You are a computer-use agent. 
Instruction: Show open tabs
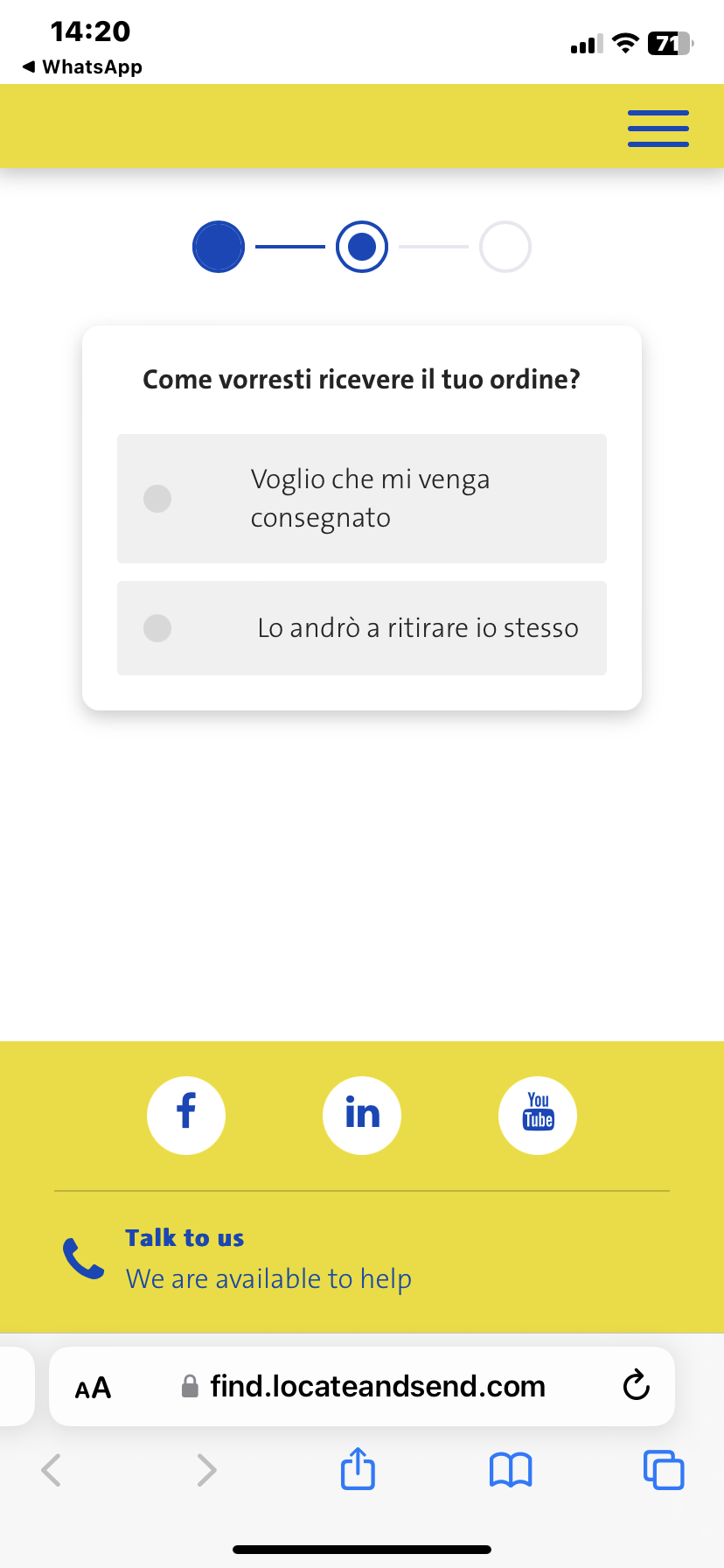[x=664, y=1470]
